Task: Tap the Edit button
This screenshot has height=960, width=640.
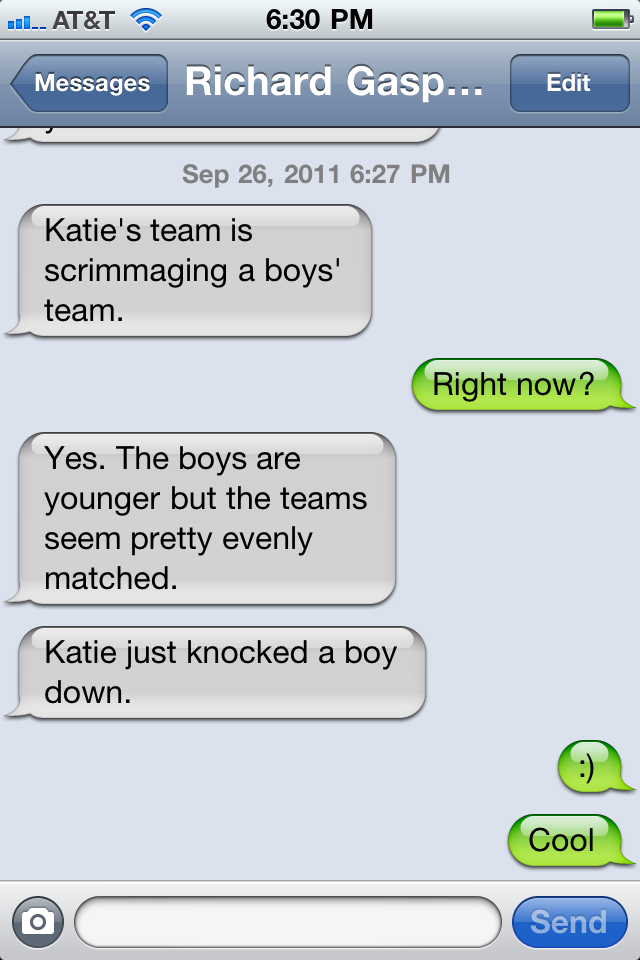Action: [568, 84]
